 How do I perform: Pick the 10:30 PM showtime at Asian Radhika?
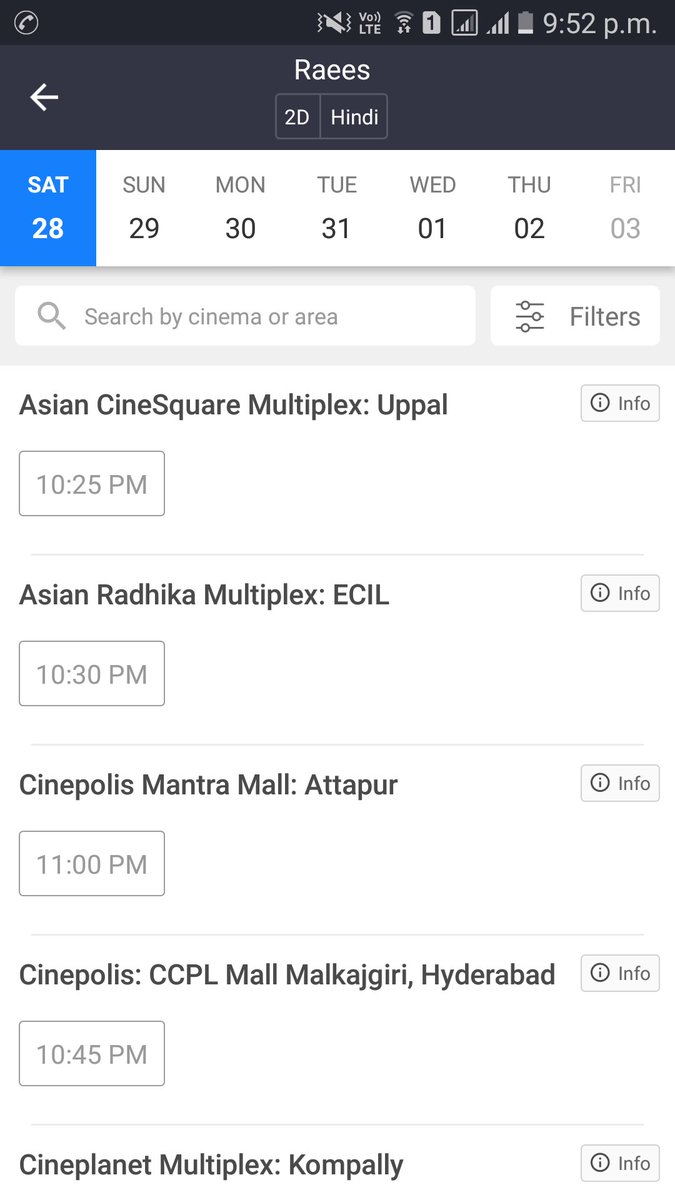pyautogui.click(x=92, y=674)
